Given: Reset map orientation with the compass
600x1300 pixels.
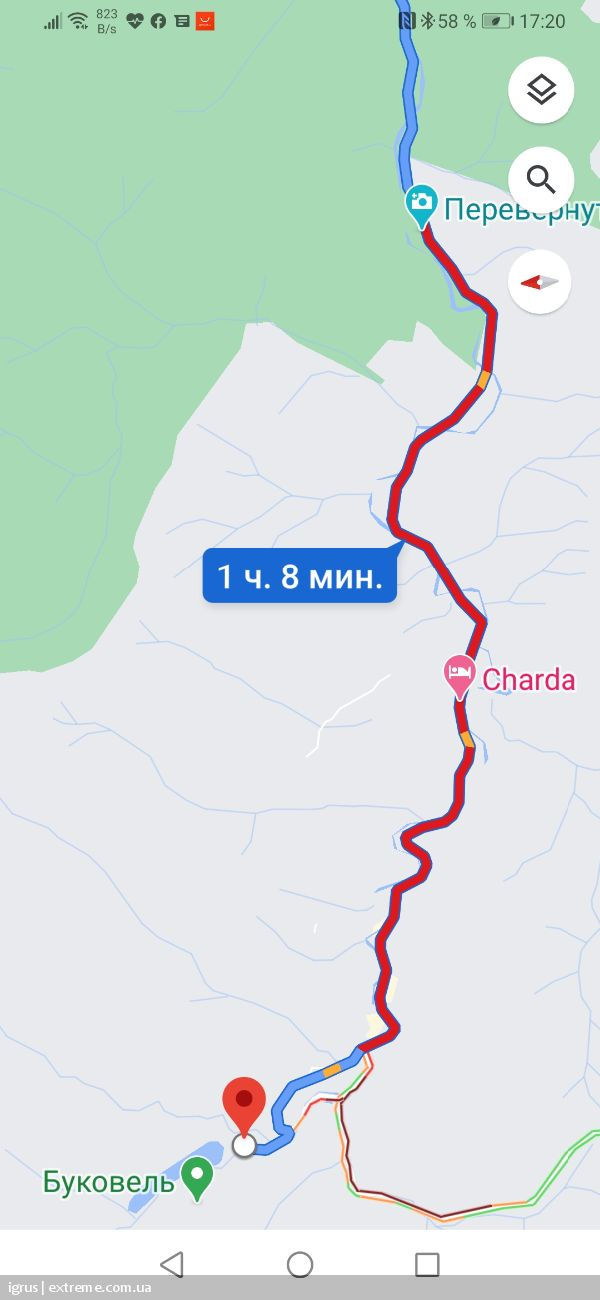Looking at the screenshot, I should click(x=540, y=282).
